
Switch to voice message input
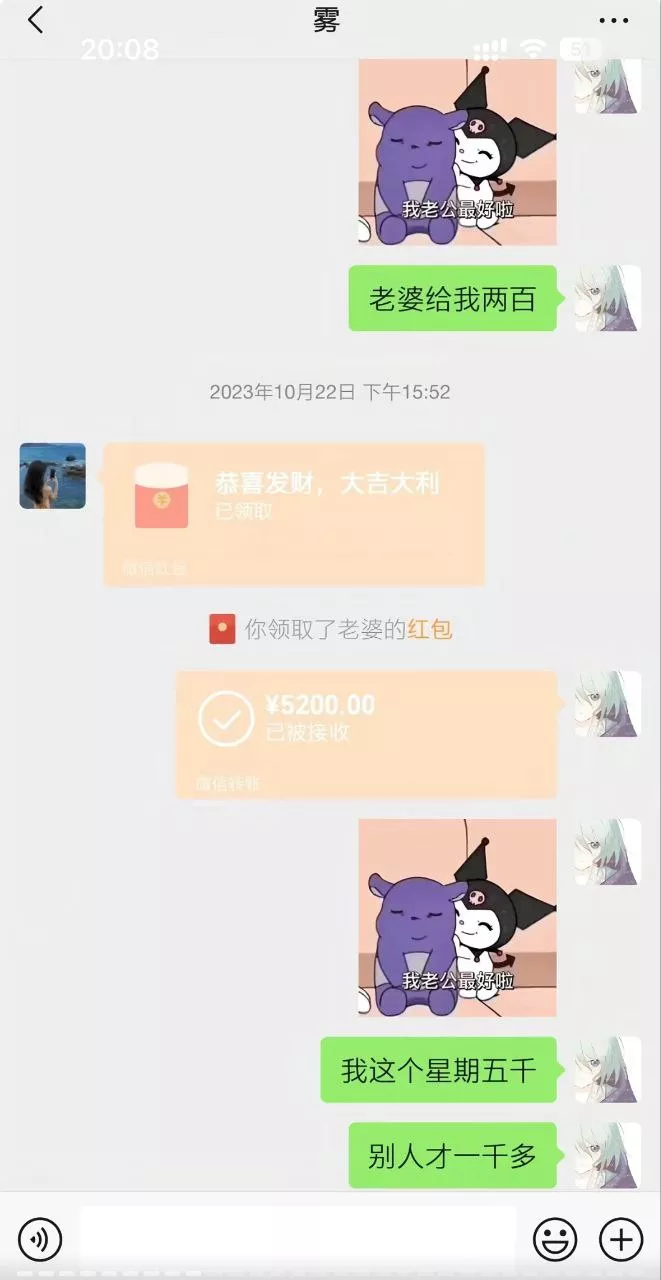pos(40,1240)
